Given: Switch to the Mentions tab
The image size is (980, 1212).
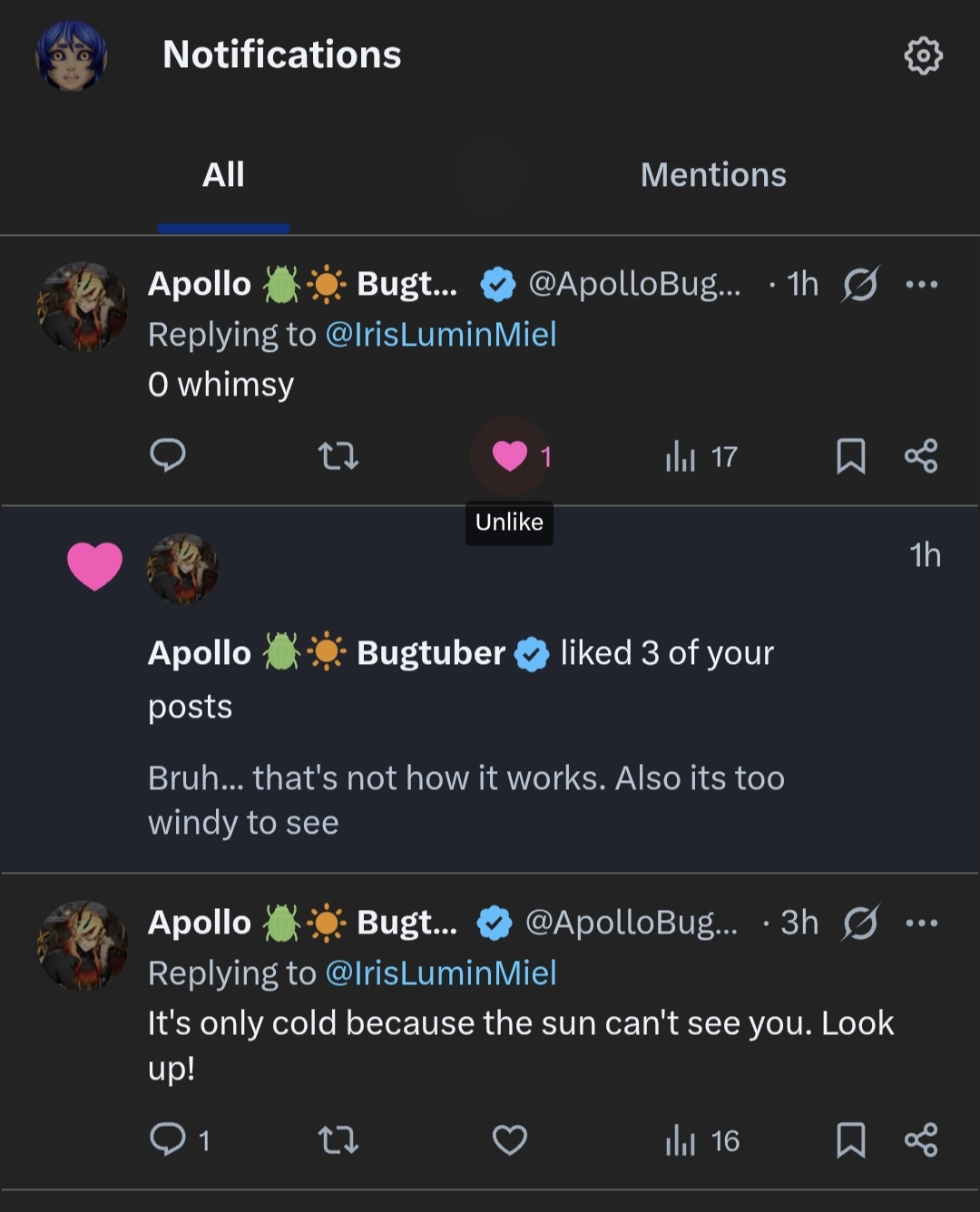Looking at the screenshot, I should (x=713, y=175).
